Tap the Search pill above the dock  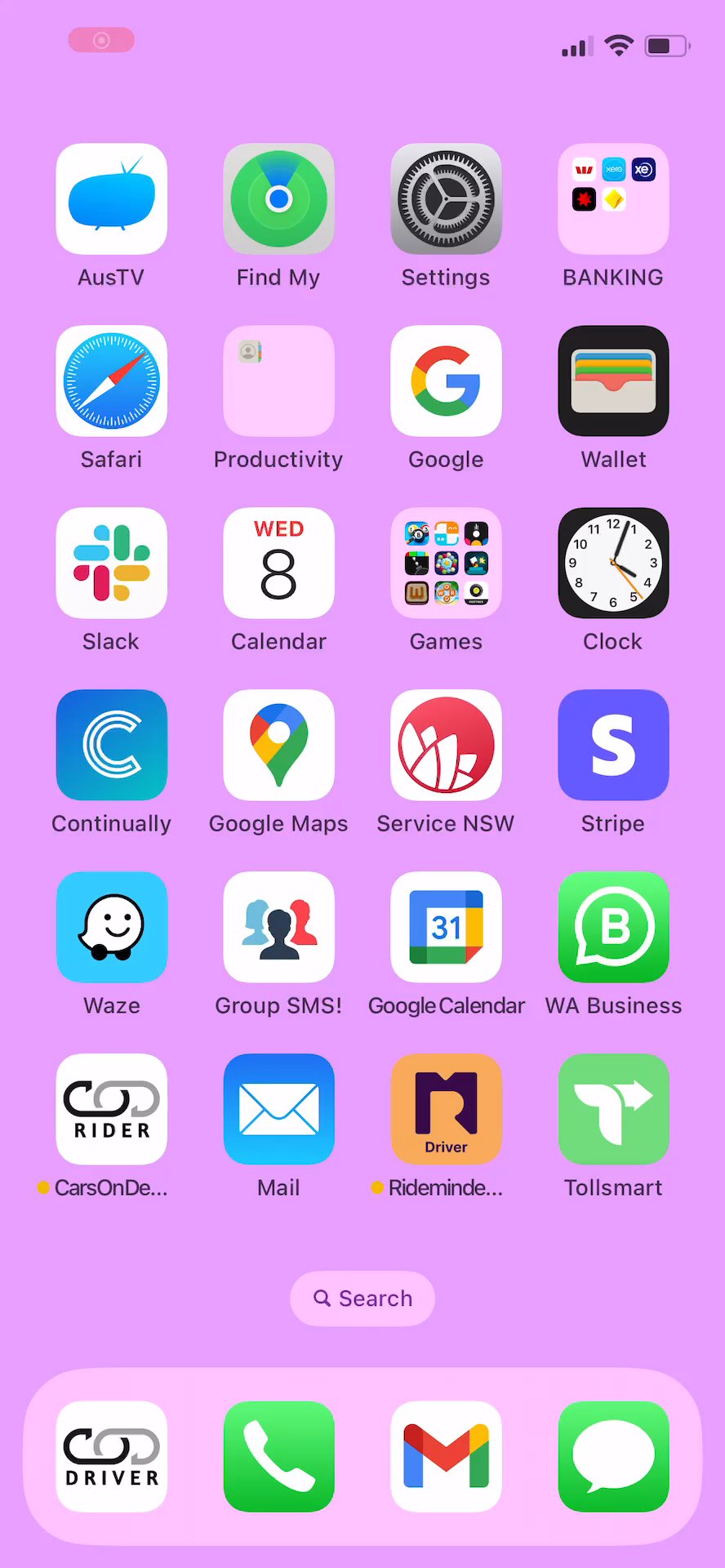(x=362, y=1298)
